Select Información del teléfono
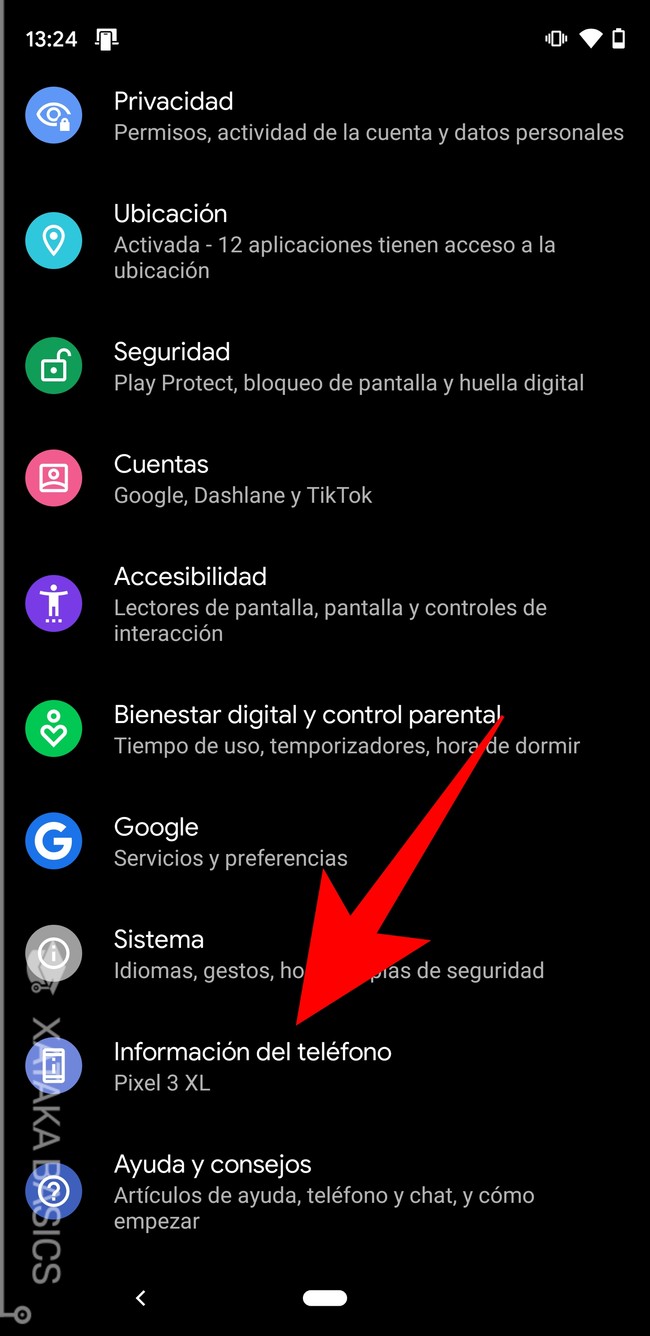 (x=325, y=1066)
